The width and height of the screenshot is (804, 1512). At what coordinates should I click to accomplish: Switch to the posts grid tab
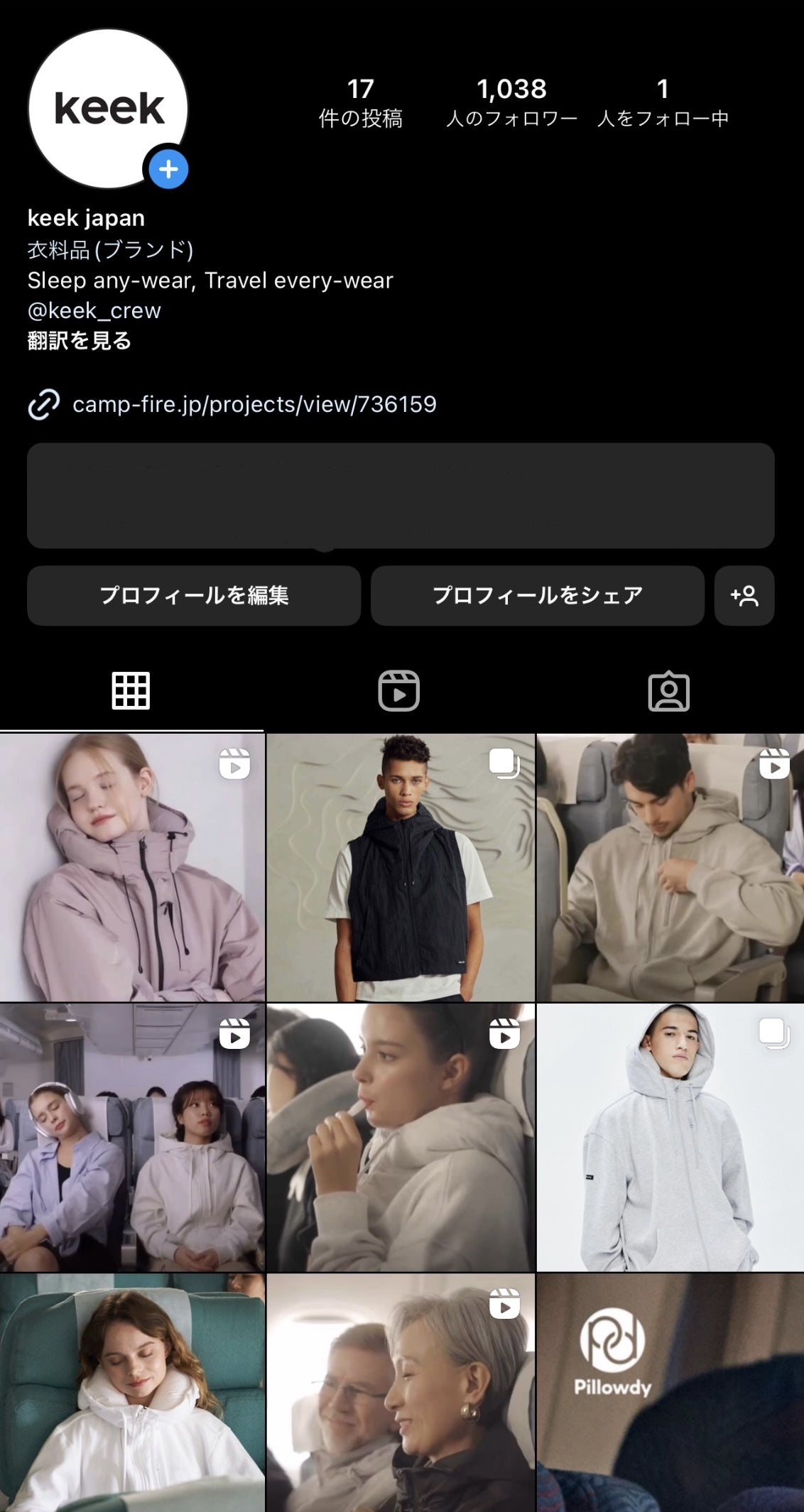click(131, 690)
